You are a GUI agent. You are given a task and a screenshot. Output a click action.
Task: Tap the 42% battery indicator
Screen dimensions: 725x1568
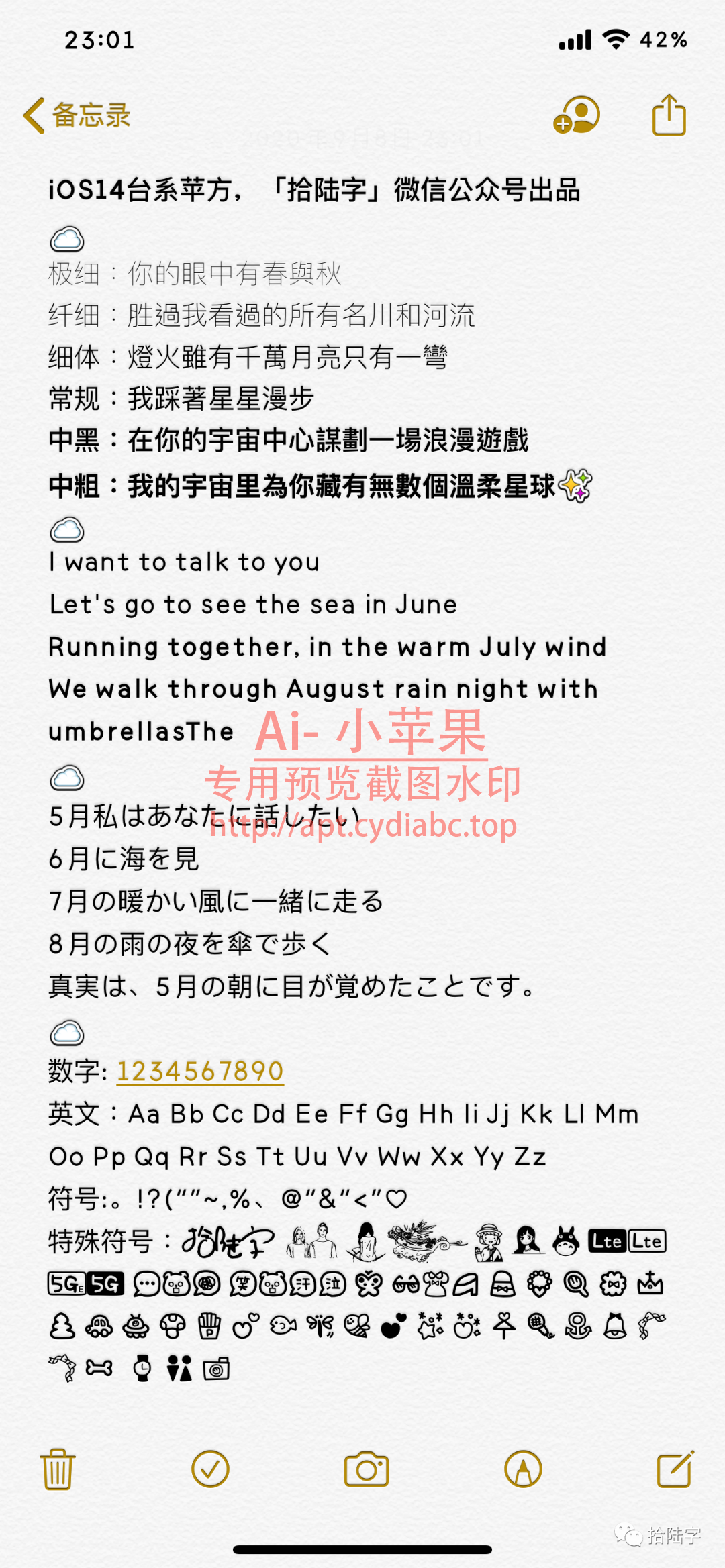(665, 40)
